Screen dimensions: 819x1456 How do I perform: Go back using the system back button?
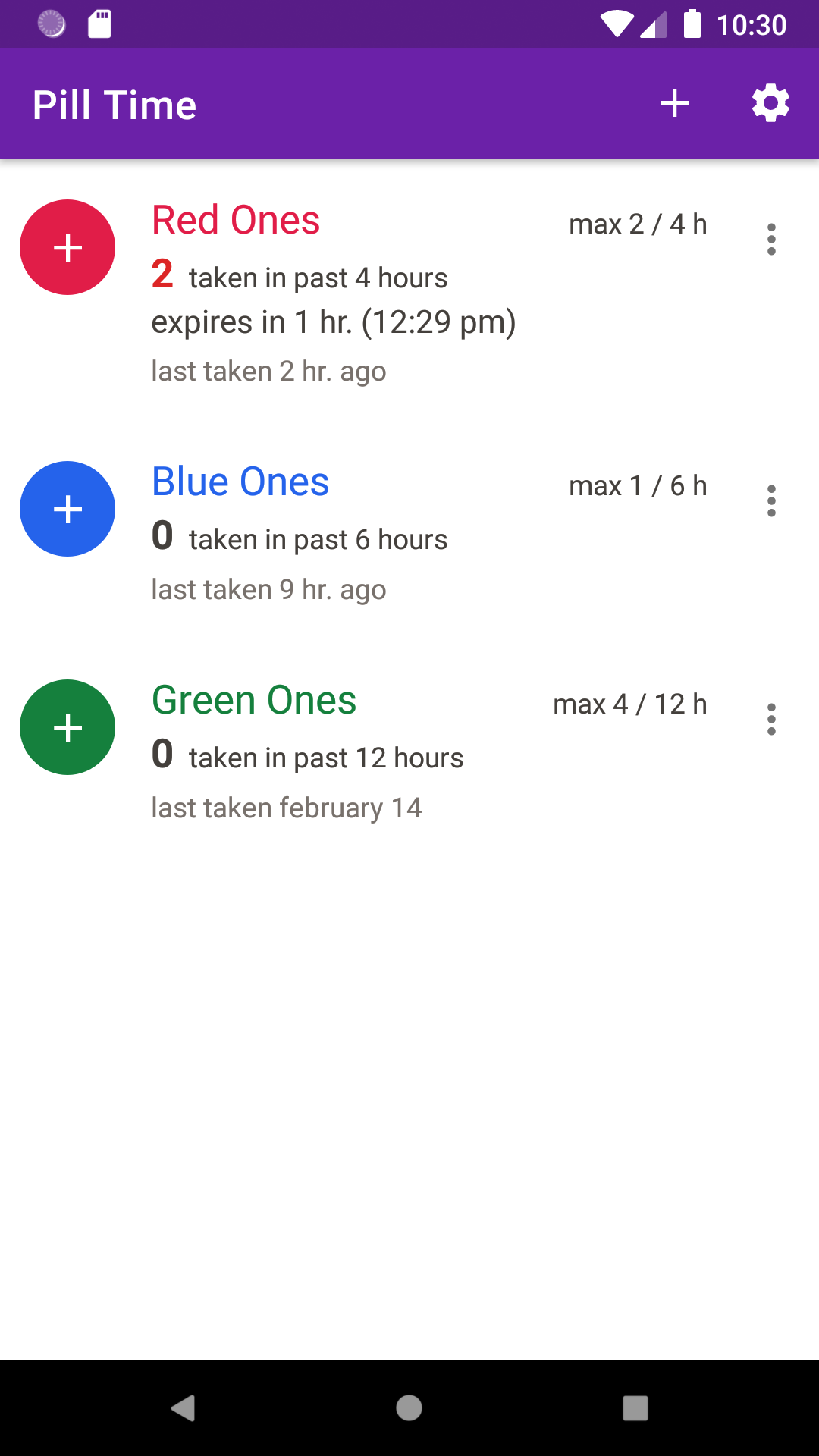coord(183,1408)
